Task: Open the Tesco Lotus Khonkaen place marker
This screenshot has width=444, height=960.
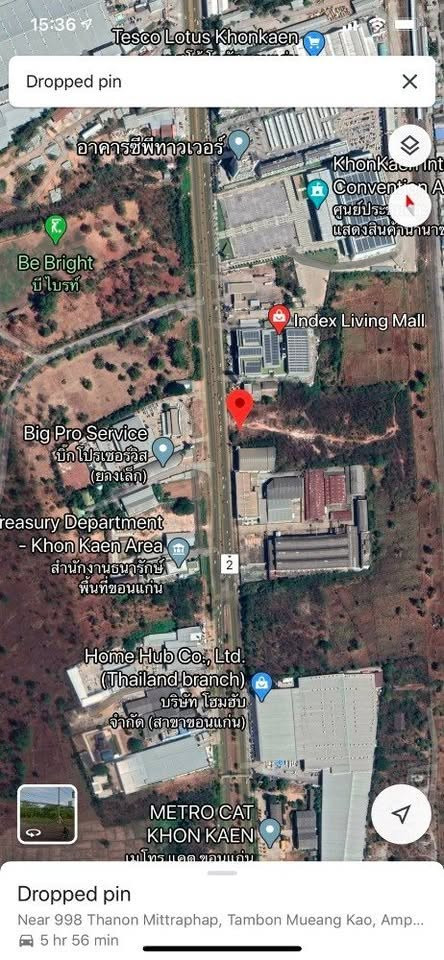Action: tap(314, 43)
